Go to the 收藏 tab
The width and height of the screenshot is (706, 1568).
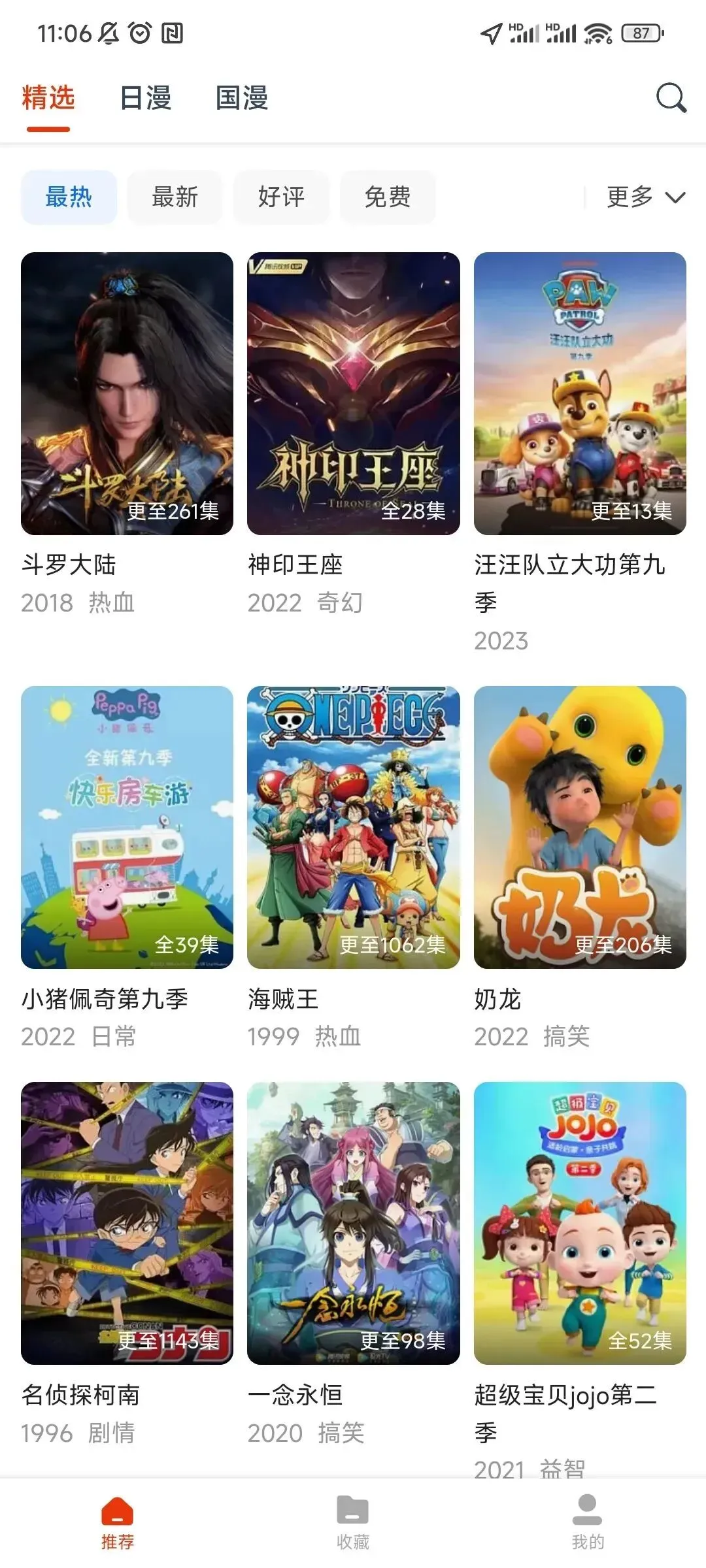(353, 1522)
